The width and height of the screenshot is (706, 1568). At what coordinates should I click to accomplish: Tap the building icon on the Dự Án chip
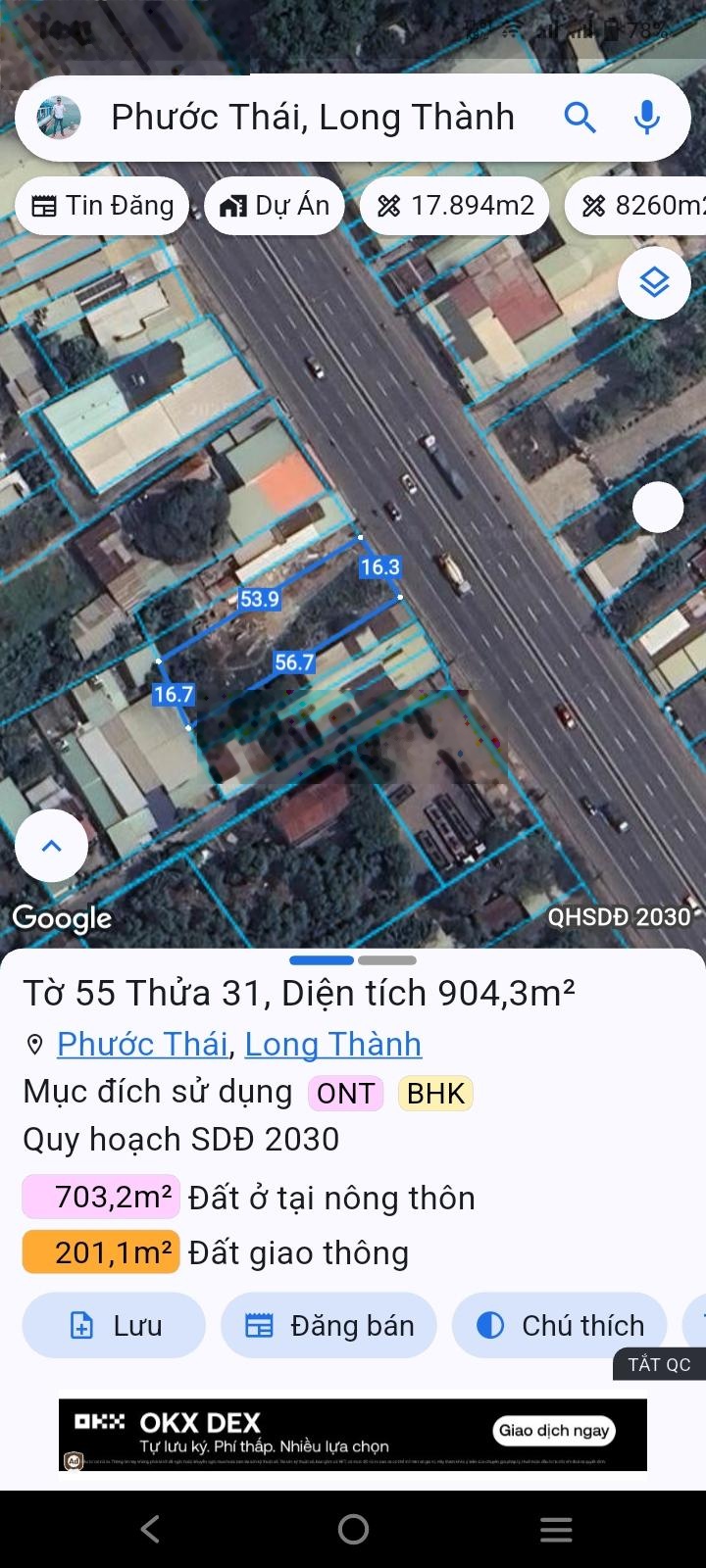pos(231,205)
